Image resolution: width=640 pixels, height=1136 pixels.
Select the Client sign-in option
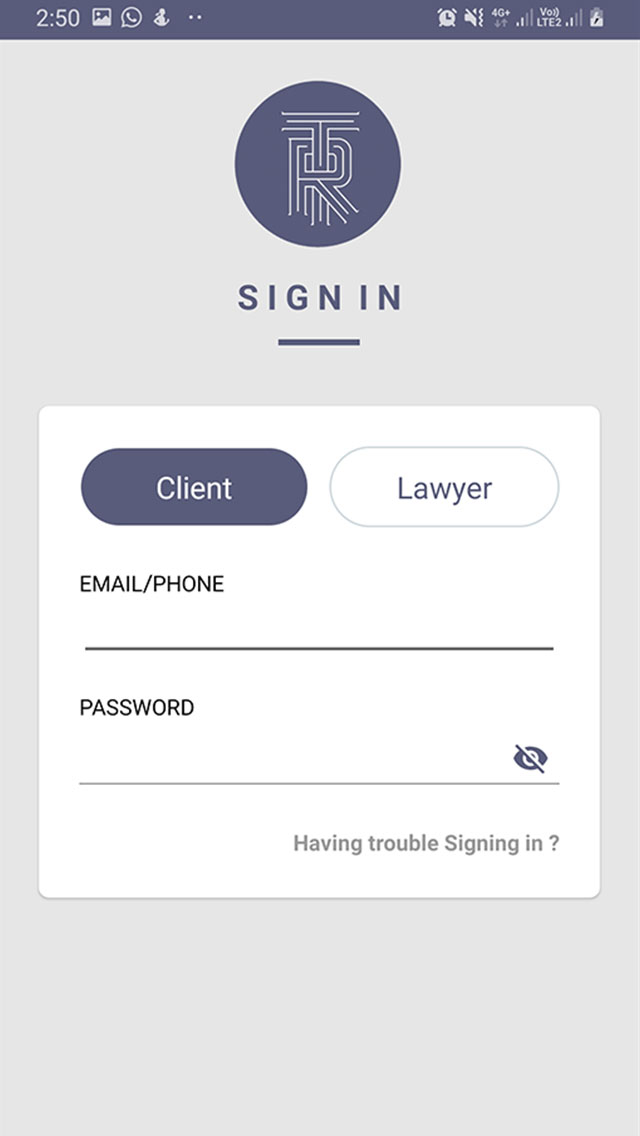click(x=193, y=487)
